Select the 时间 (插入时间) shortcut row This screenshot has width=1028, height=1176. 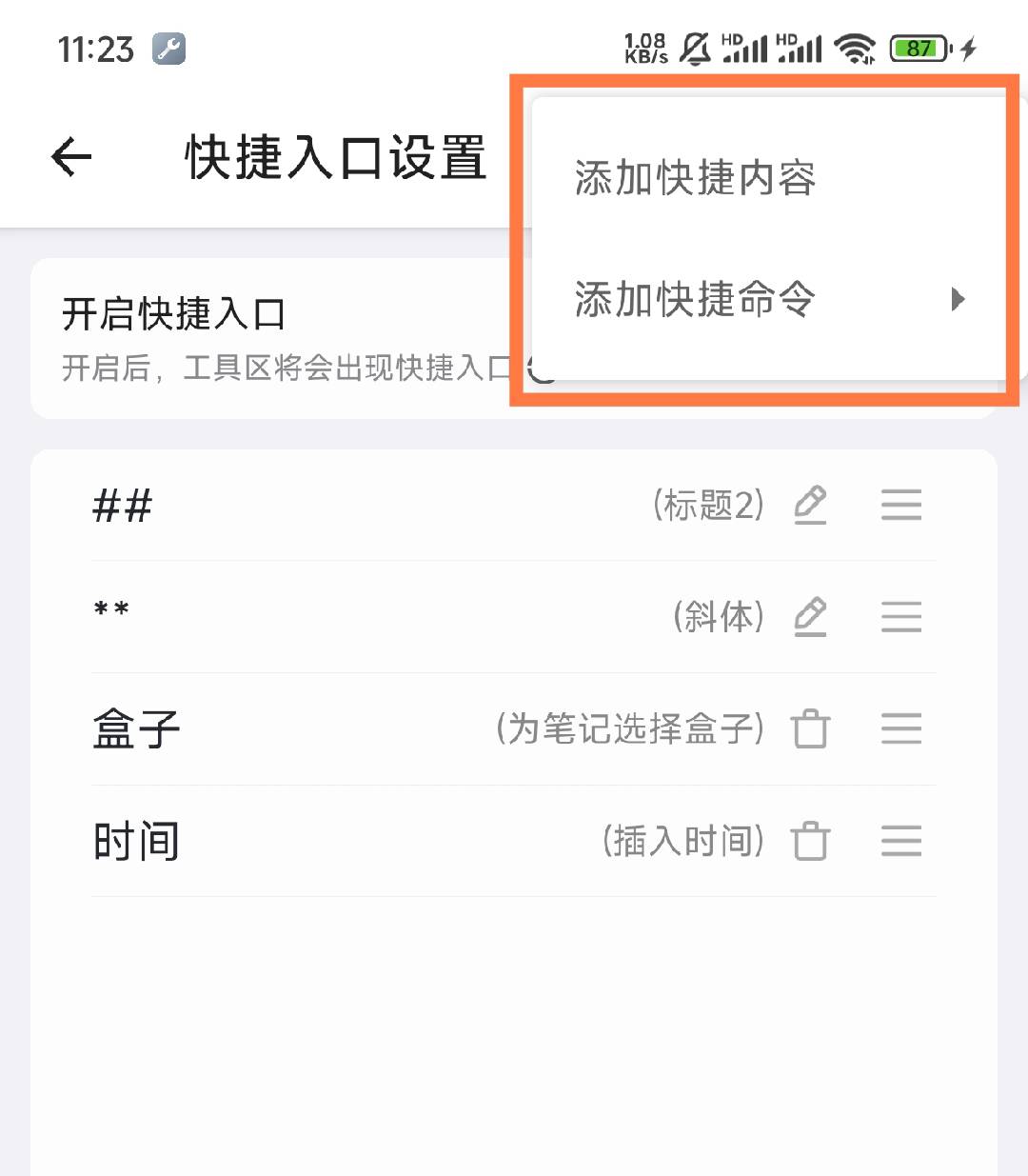[x=381, y=841]
